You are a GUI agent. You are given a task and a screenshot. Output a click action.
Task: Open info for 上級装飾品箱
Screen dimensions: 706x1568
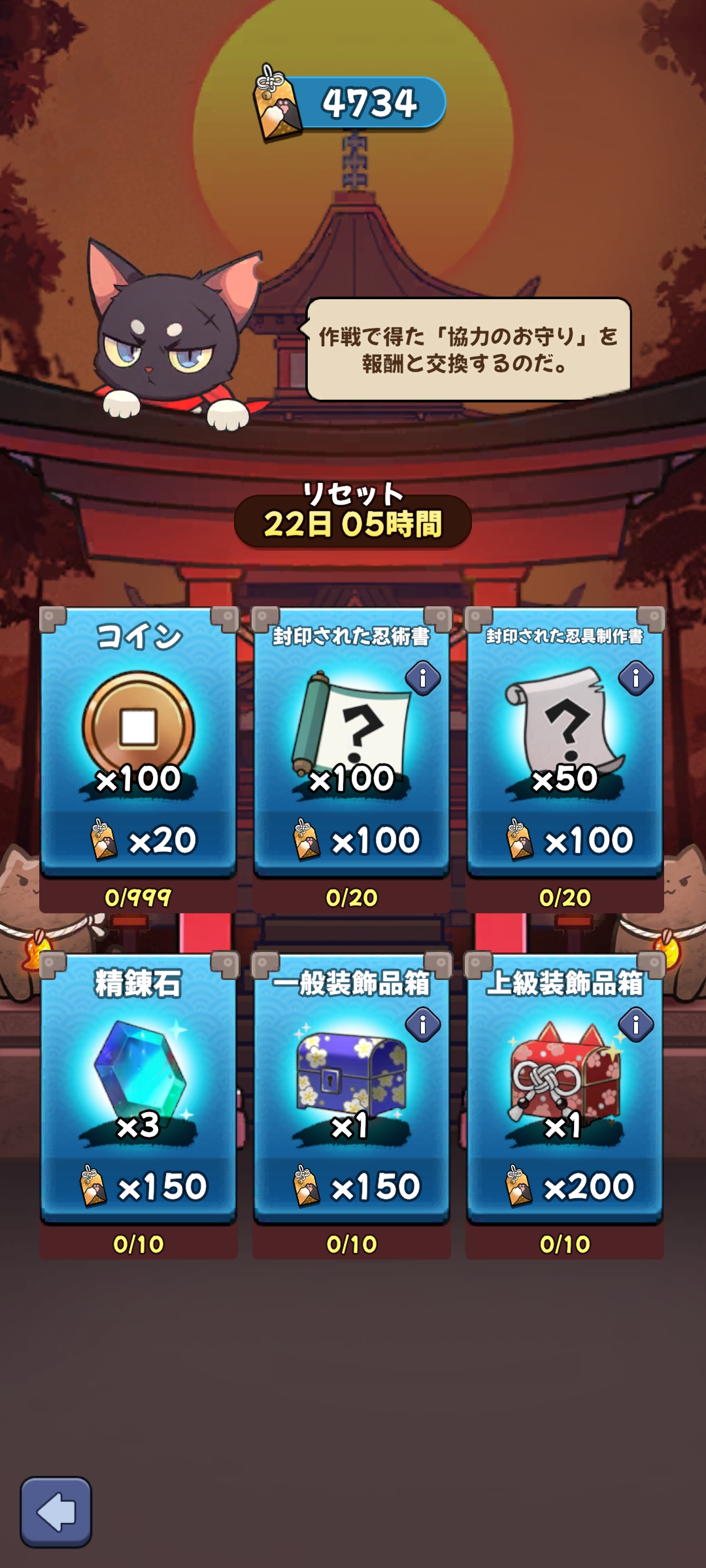[635, 1024]
